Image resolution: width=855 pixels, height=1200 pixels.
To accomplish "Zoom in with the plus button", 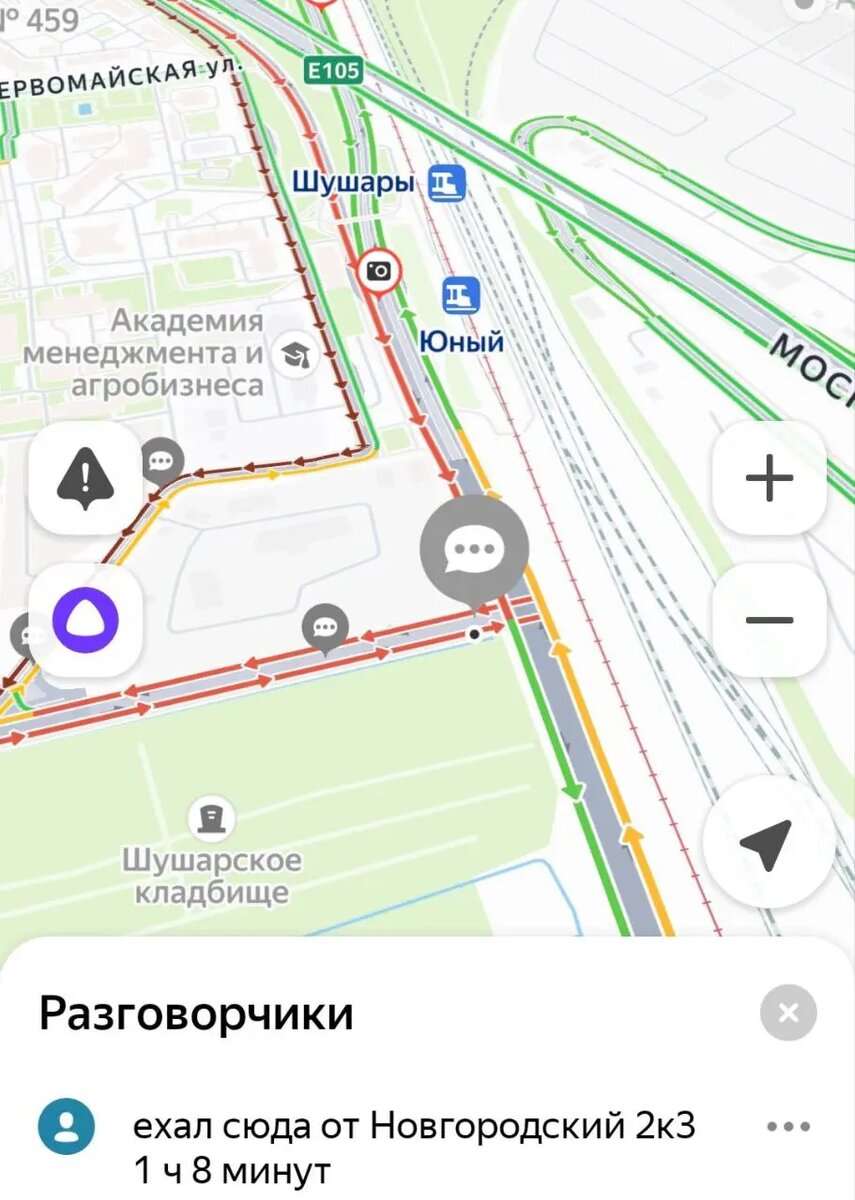I will (768, 477).
